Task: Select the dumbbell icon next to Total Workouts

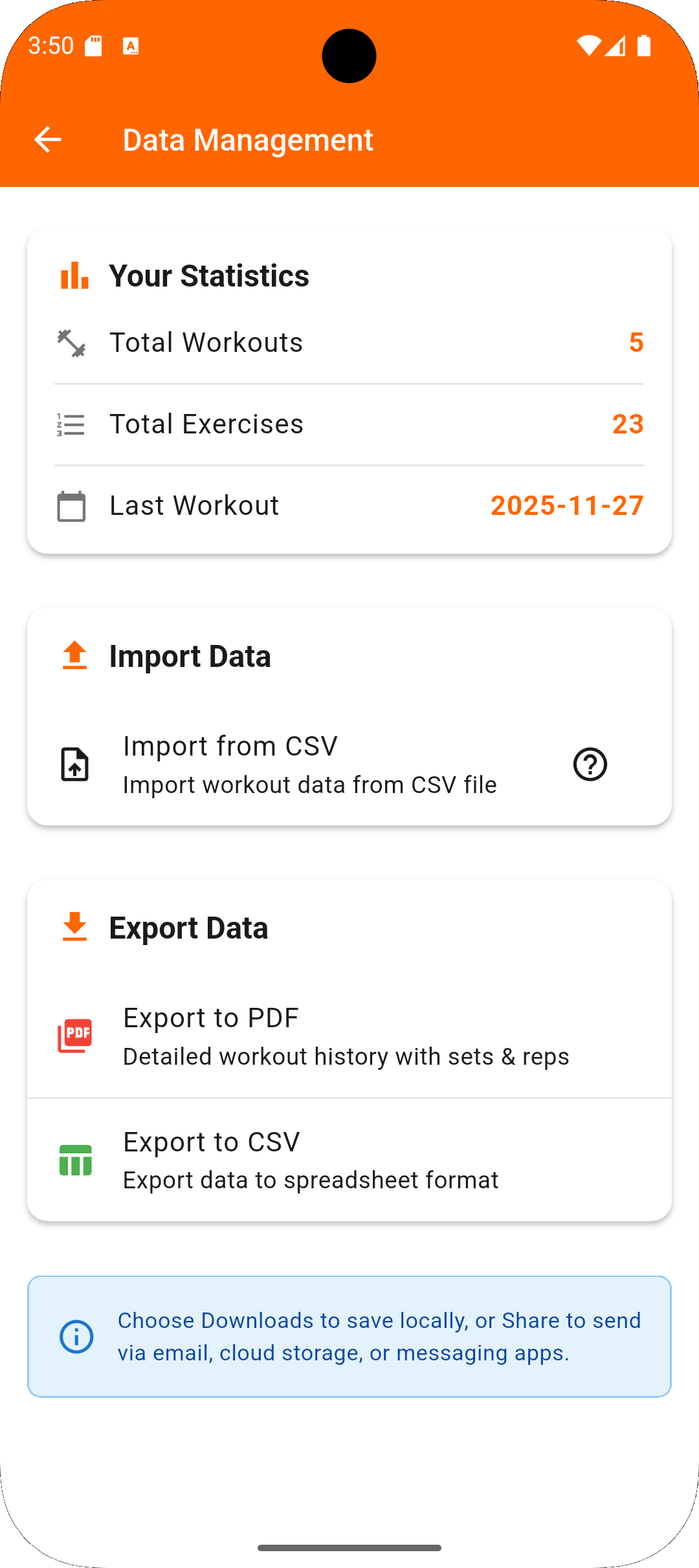Action: click(x=71, y=342)
